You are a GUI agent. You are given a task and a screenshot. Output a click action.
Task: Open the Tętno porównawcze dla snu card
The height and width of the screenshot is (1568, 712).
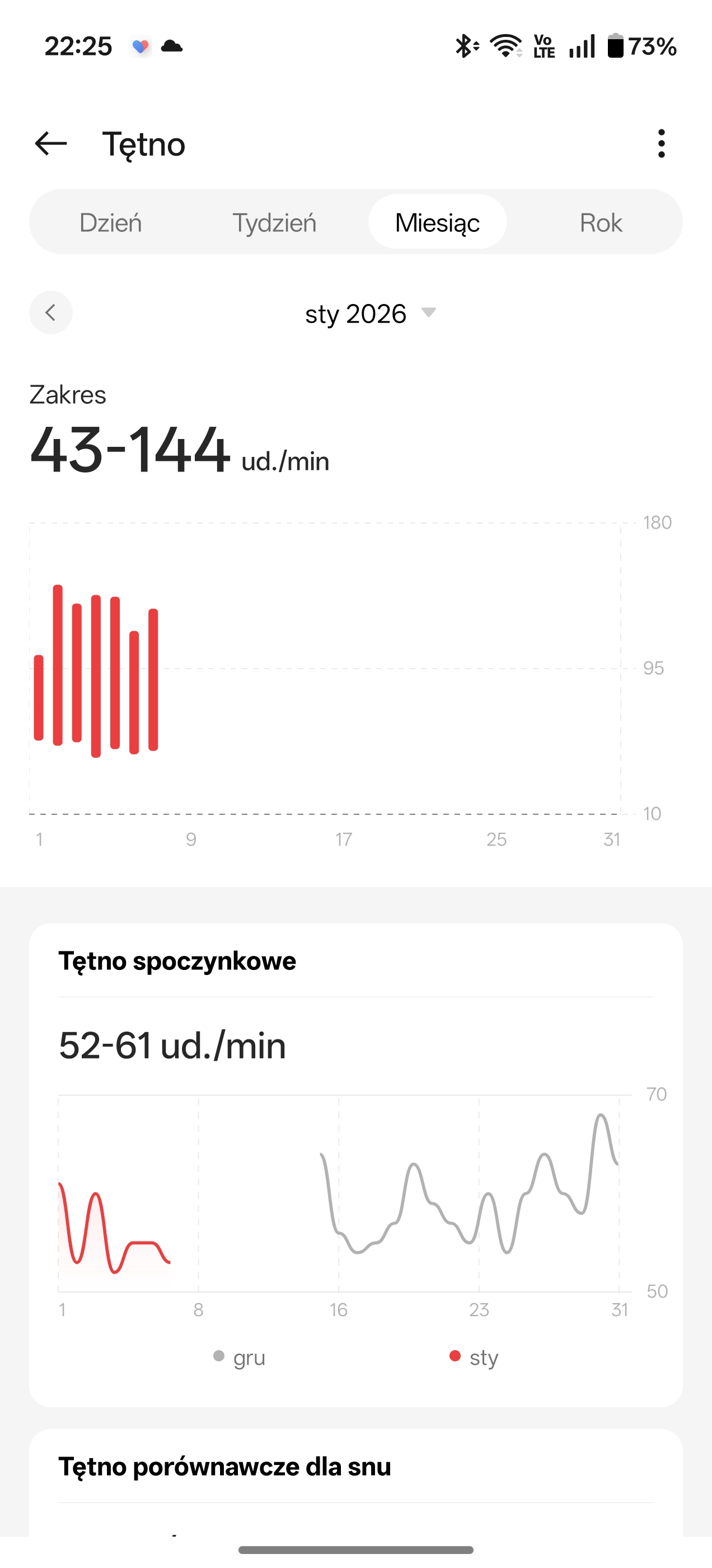point(225,1467)
